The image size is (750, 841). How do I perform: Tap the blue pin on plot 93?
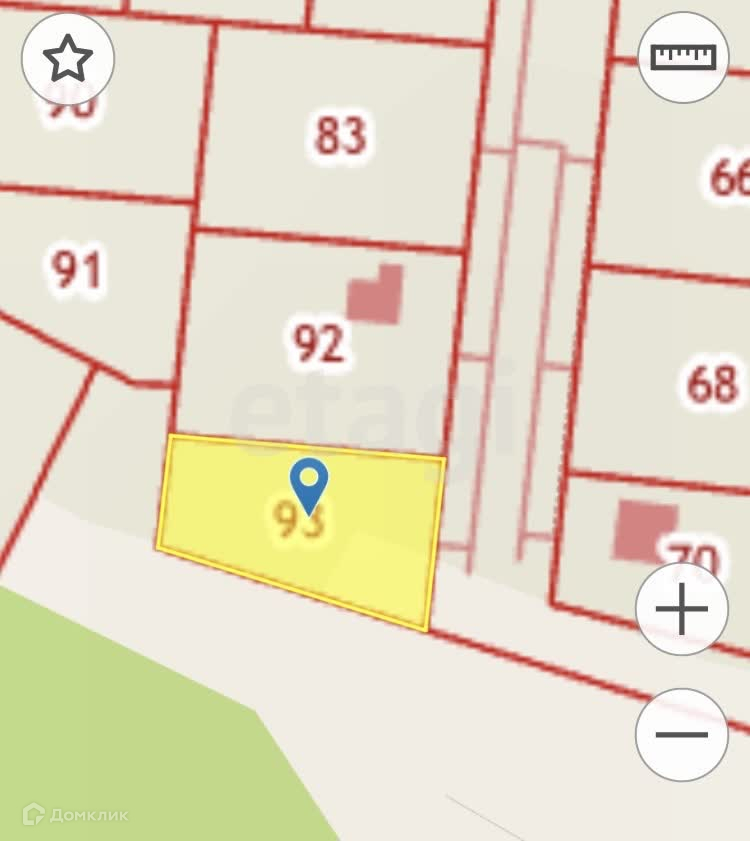coord(309,483)
